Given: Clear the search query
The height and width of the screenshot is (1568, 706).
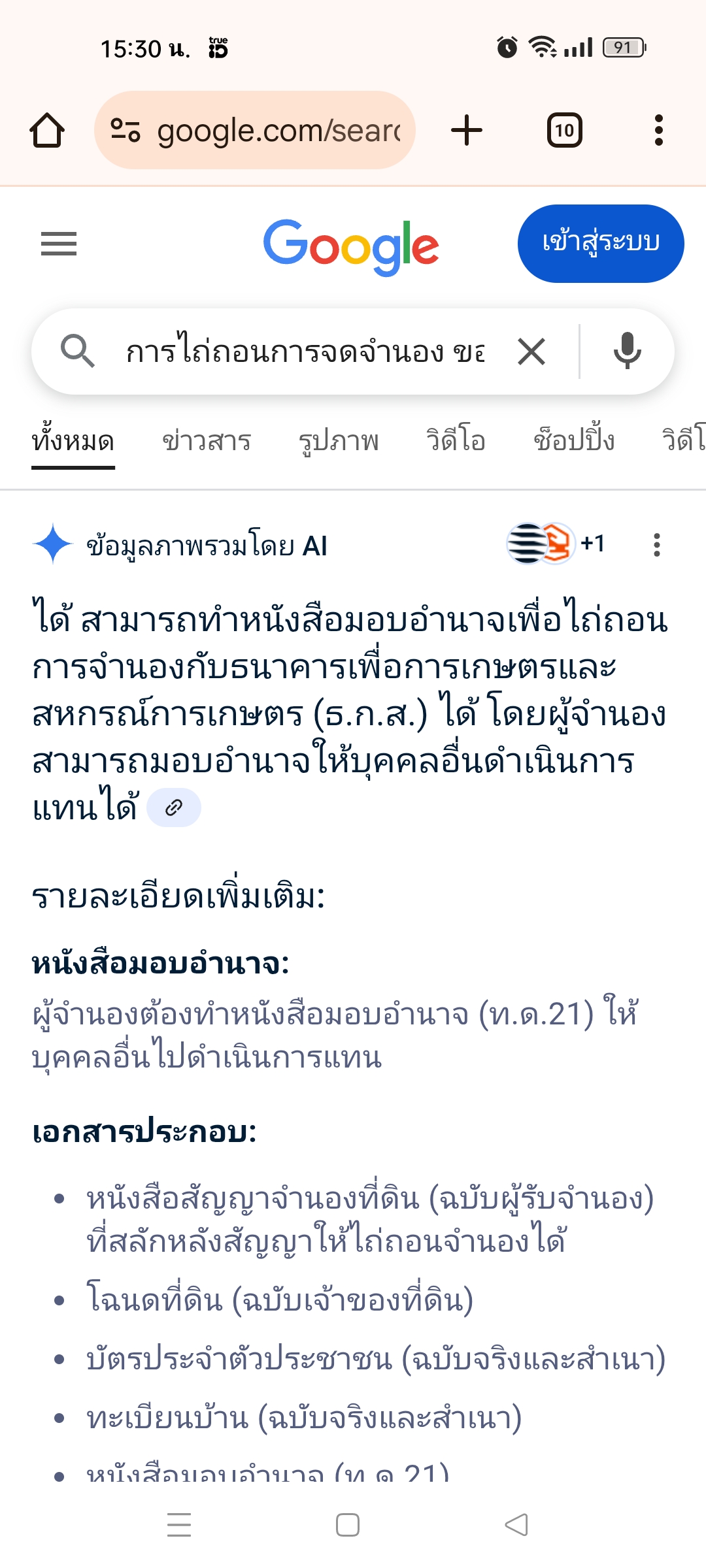Looking at the screenshot, I should 531,352.
